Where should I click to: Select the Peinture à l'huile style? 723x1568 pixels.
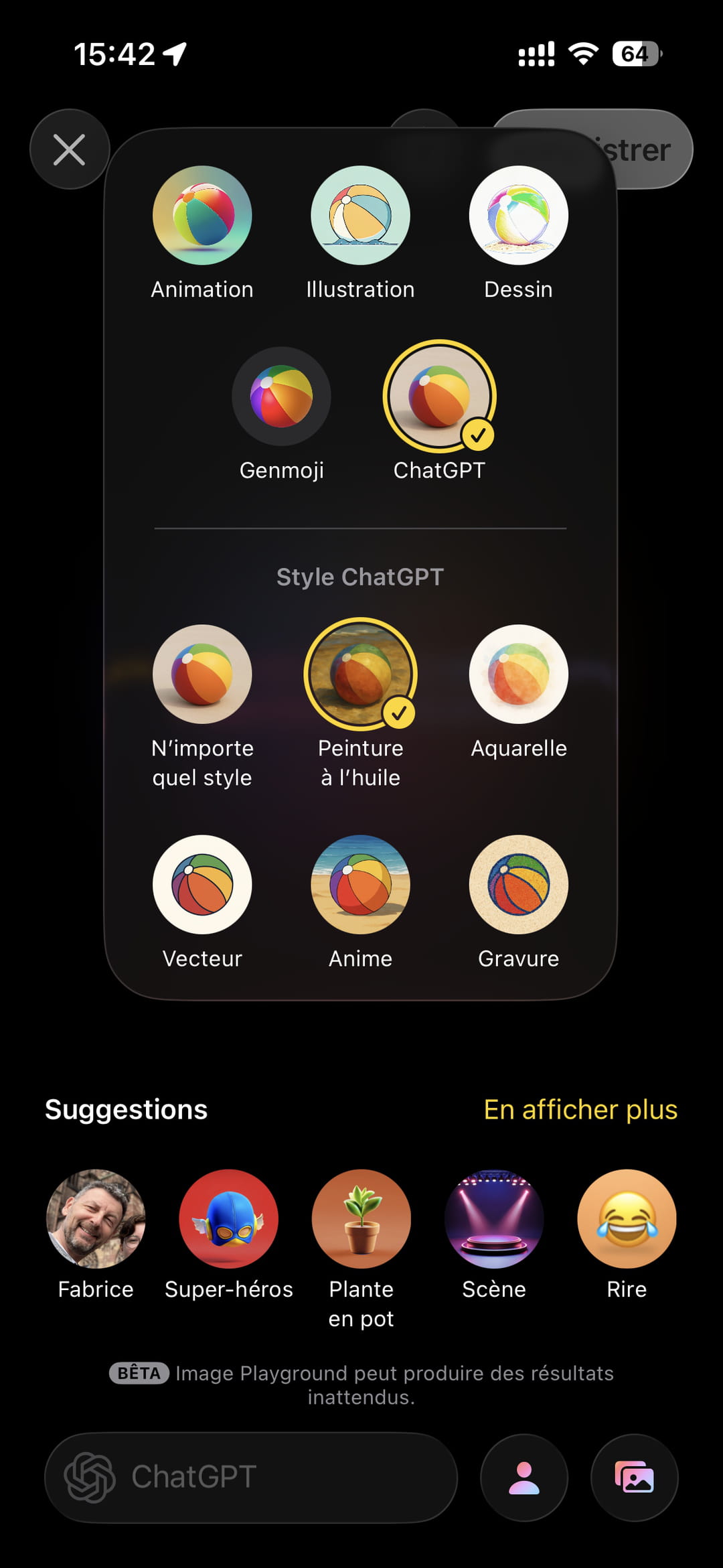click(360, 674)
